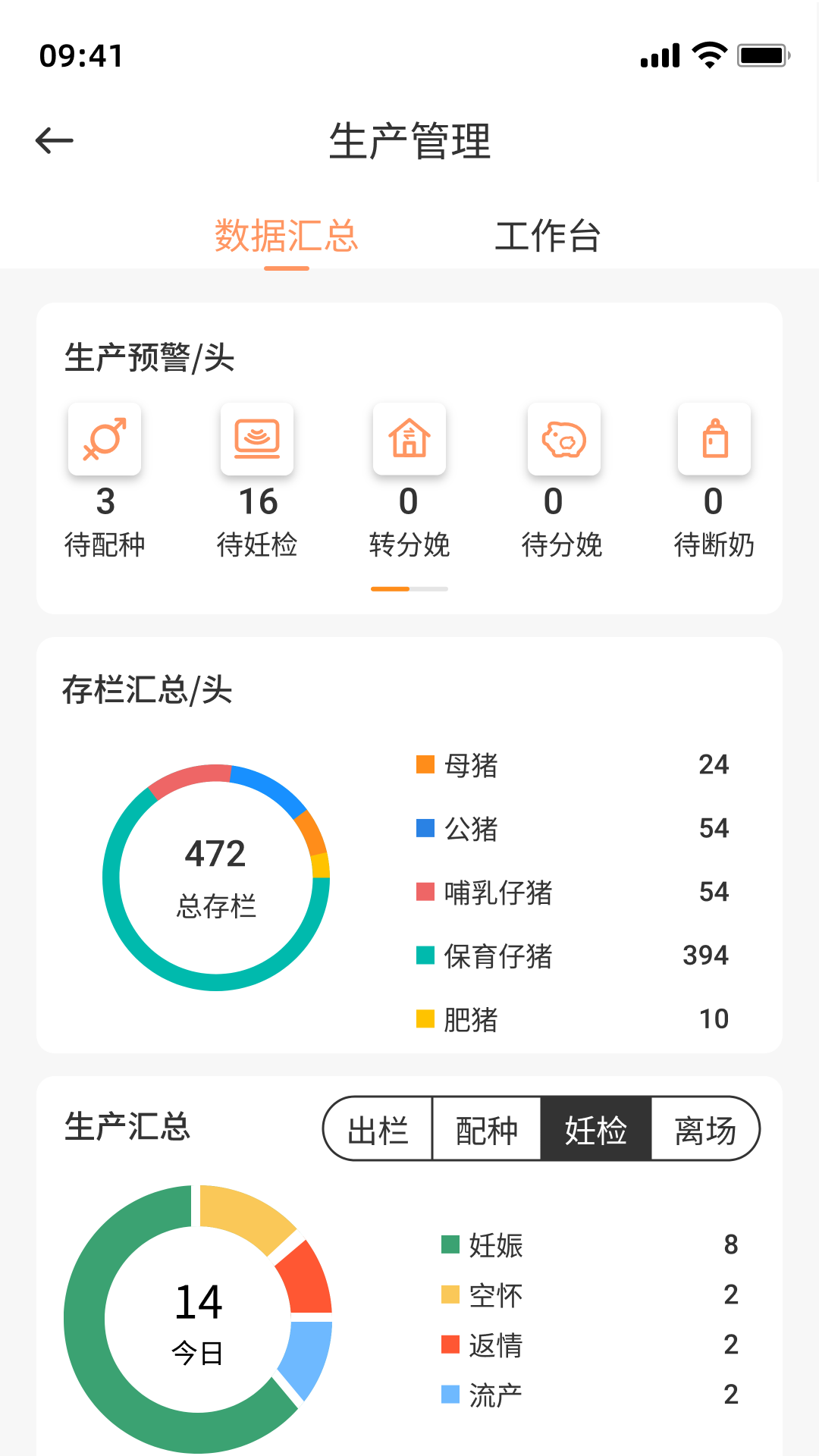Open the 待妊检 pregnancy check icon
819x1456 pixels.
pyautogui.click(x=257, y=439)
